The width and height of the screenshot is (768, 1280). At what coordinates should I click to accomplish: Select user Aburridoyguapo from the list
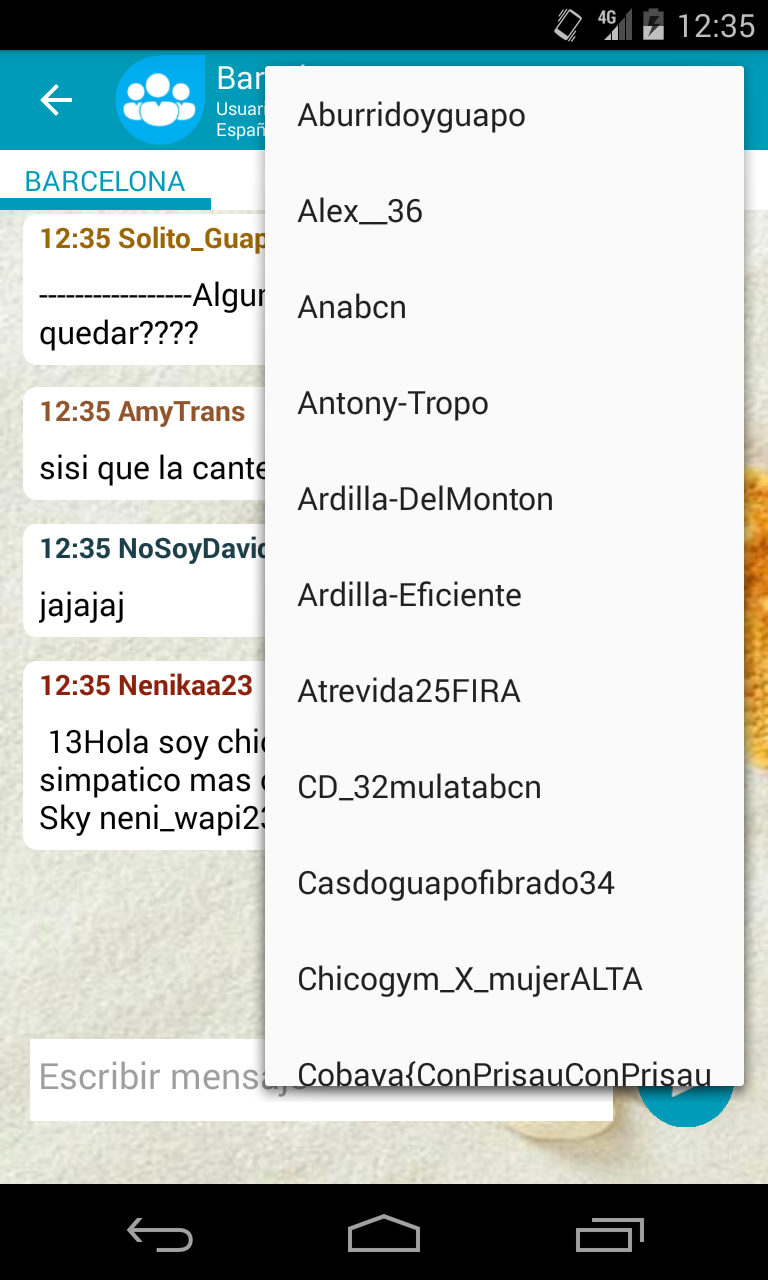(412, 116)
